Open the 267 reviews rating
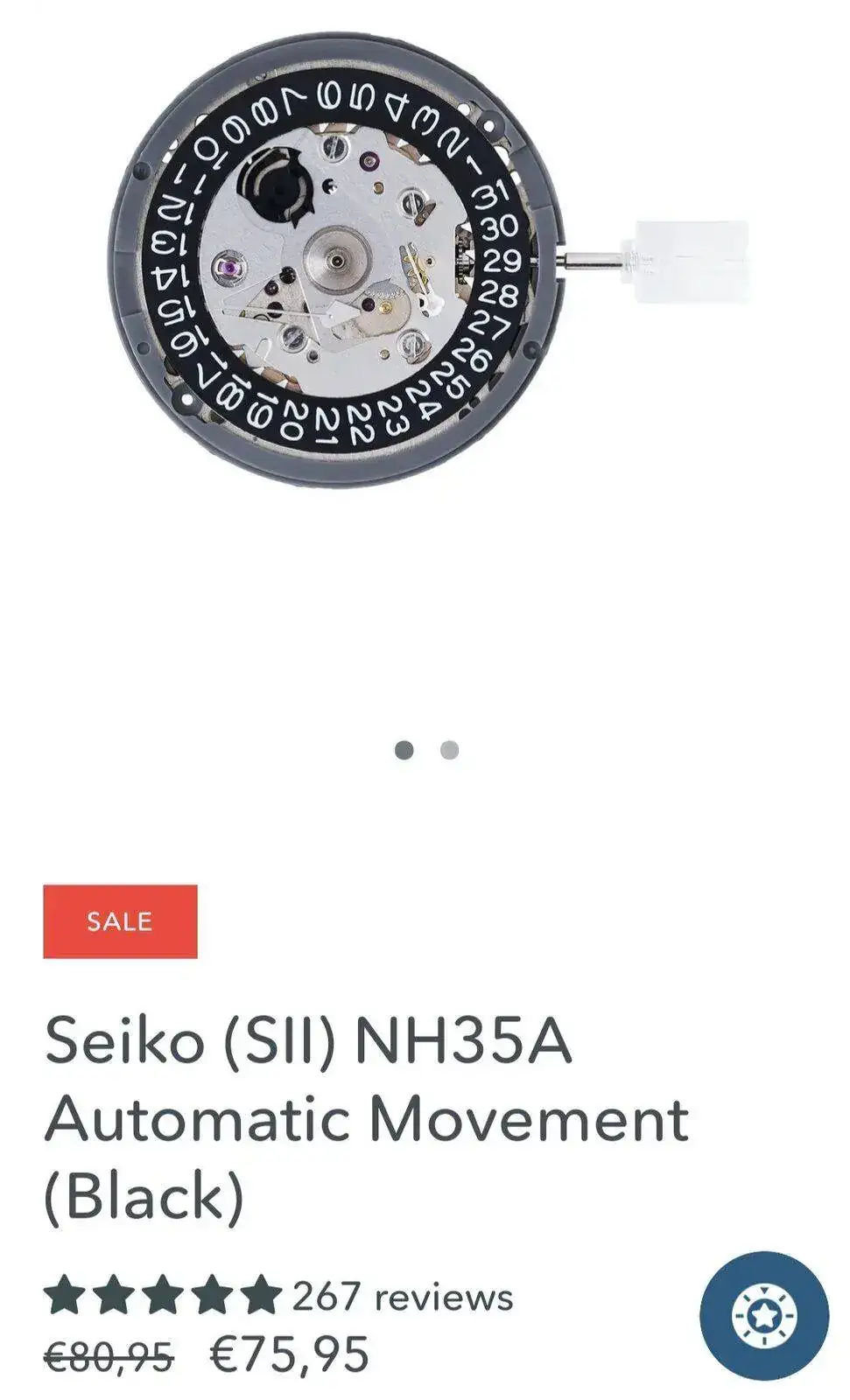Image resolution: width=850 pixels, height=1400 pixels. 278,1296
